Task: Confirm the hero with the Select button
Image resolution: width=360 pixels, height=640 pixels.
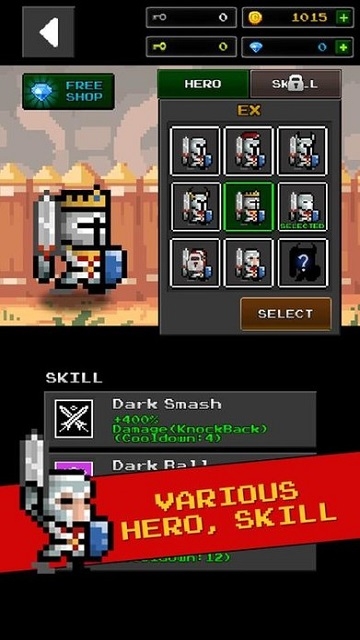Action: coord(286,314)
